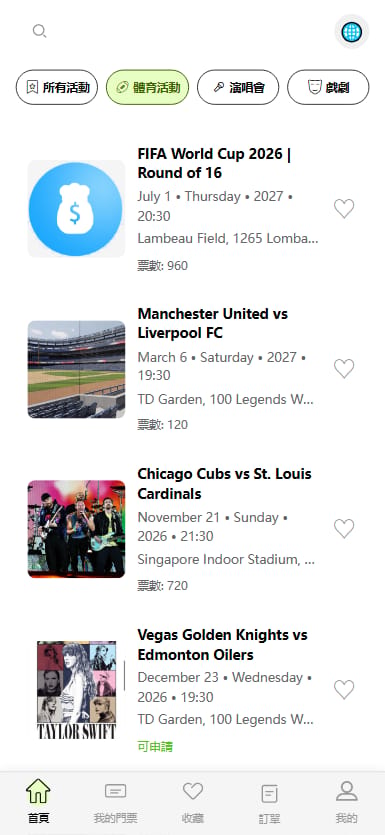Screen dimensions: 385x835
Task: Select the 體育活動 filter chip
Action: tap(148, 87)
